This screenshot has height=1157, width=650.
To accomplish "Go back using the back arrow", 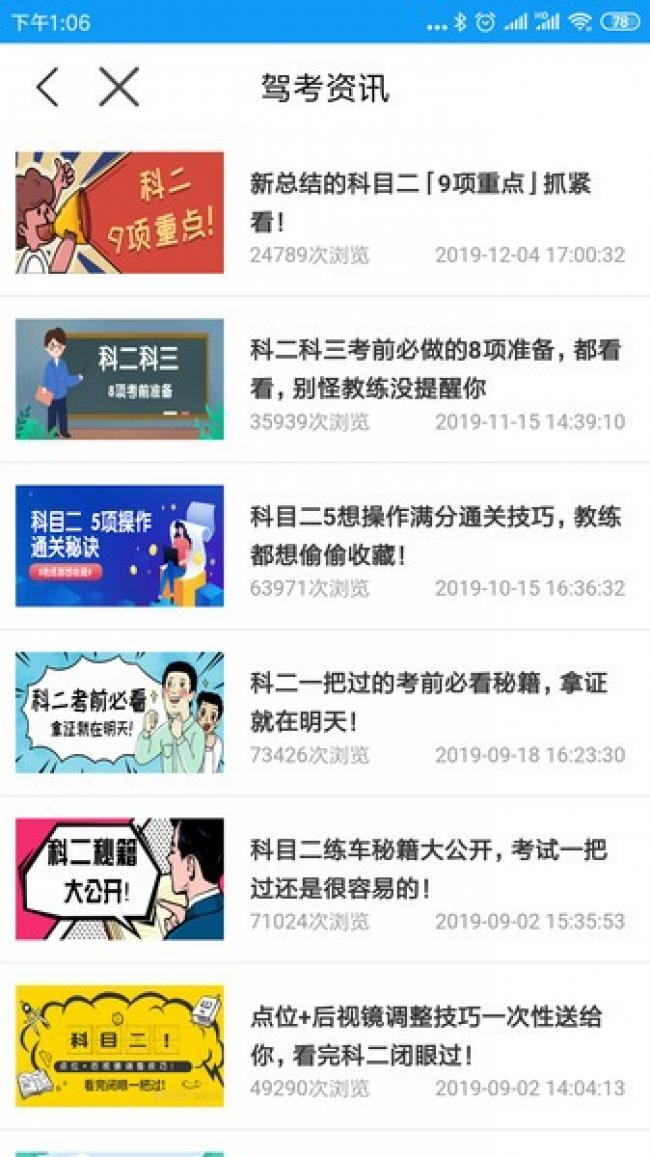I will (x=47, y=88).
